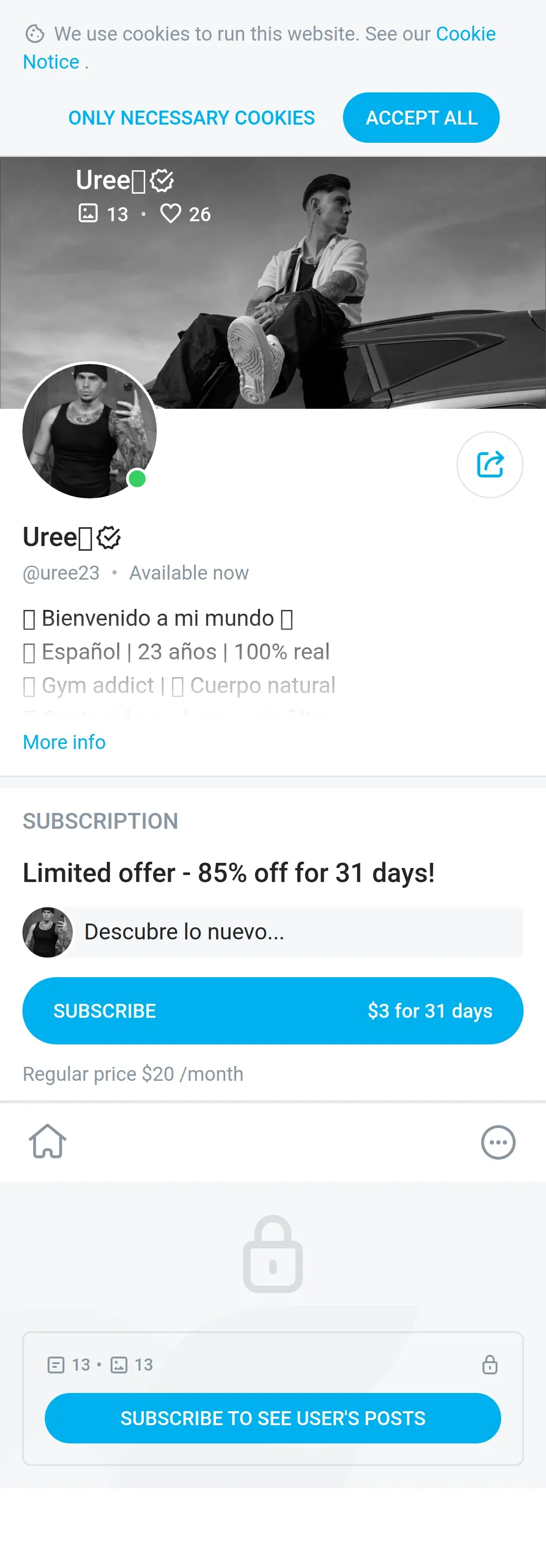
Task: Tap Subscribe to see user's posts
Action: coord(273,1418)
